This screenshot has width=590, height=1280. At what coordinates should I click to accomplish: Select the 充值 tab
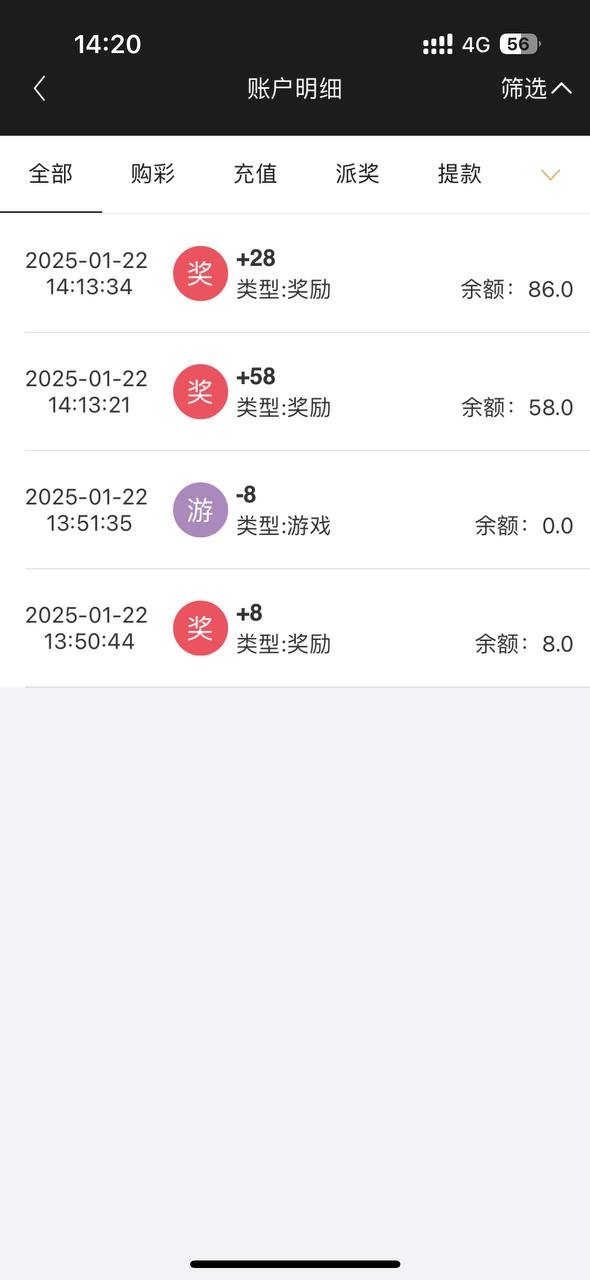click(x=255, y=174)
